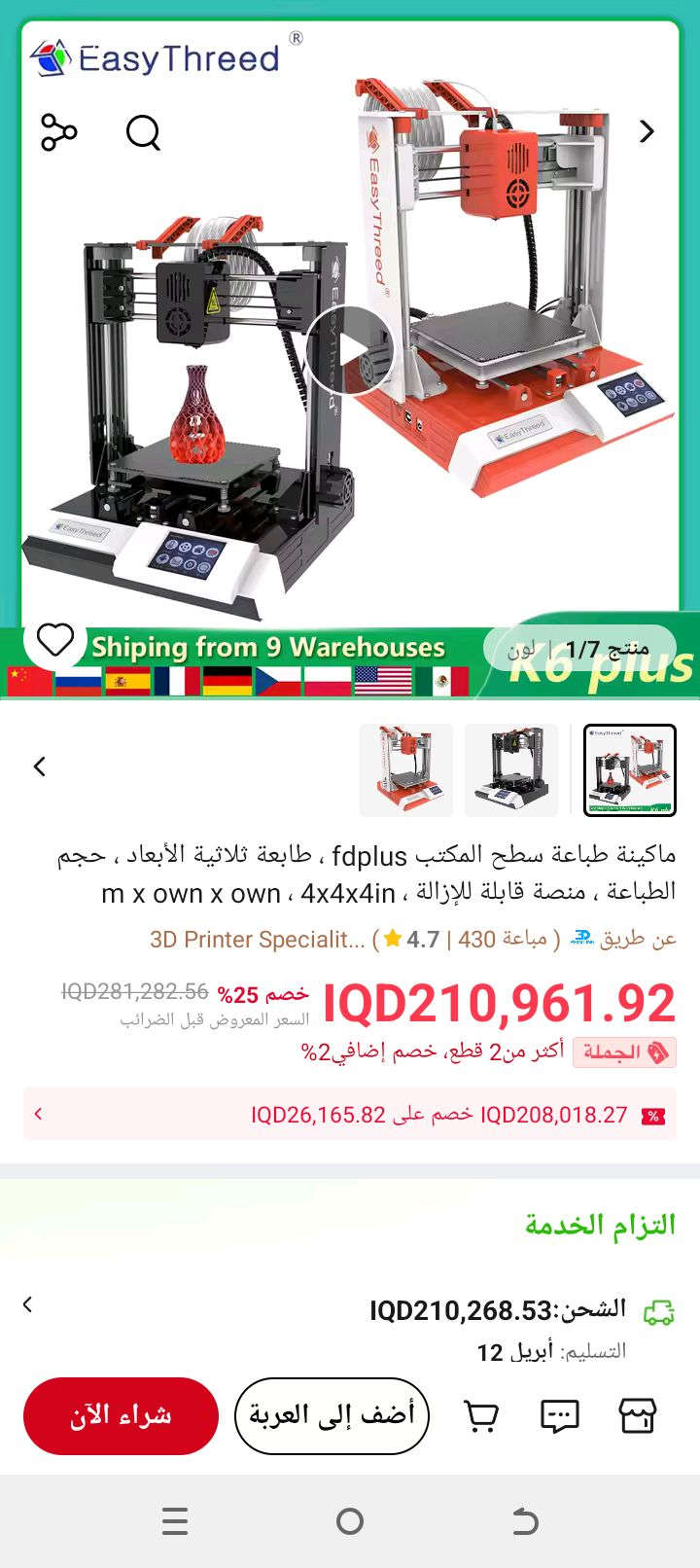Add the product to the wishlist heart
The height and width of the screenshot is (1568, 700).
(55, 640)
